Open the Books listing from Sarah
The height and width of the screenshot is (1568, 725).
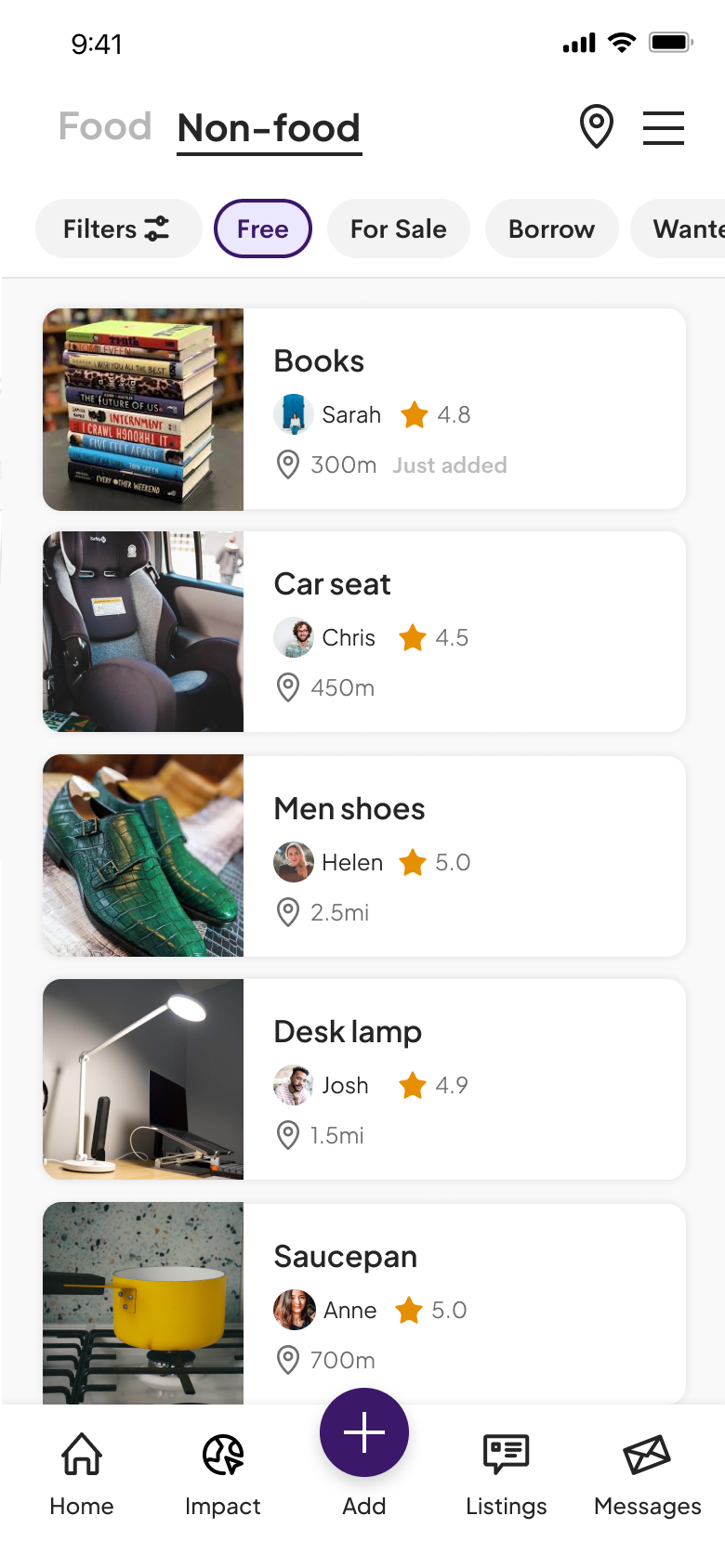click(x=364, y=409)
